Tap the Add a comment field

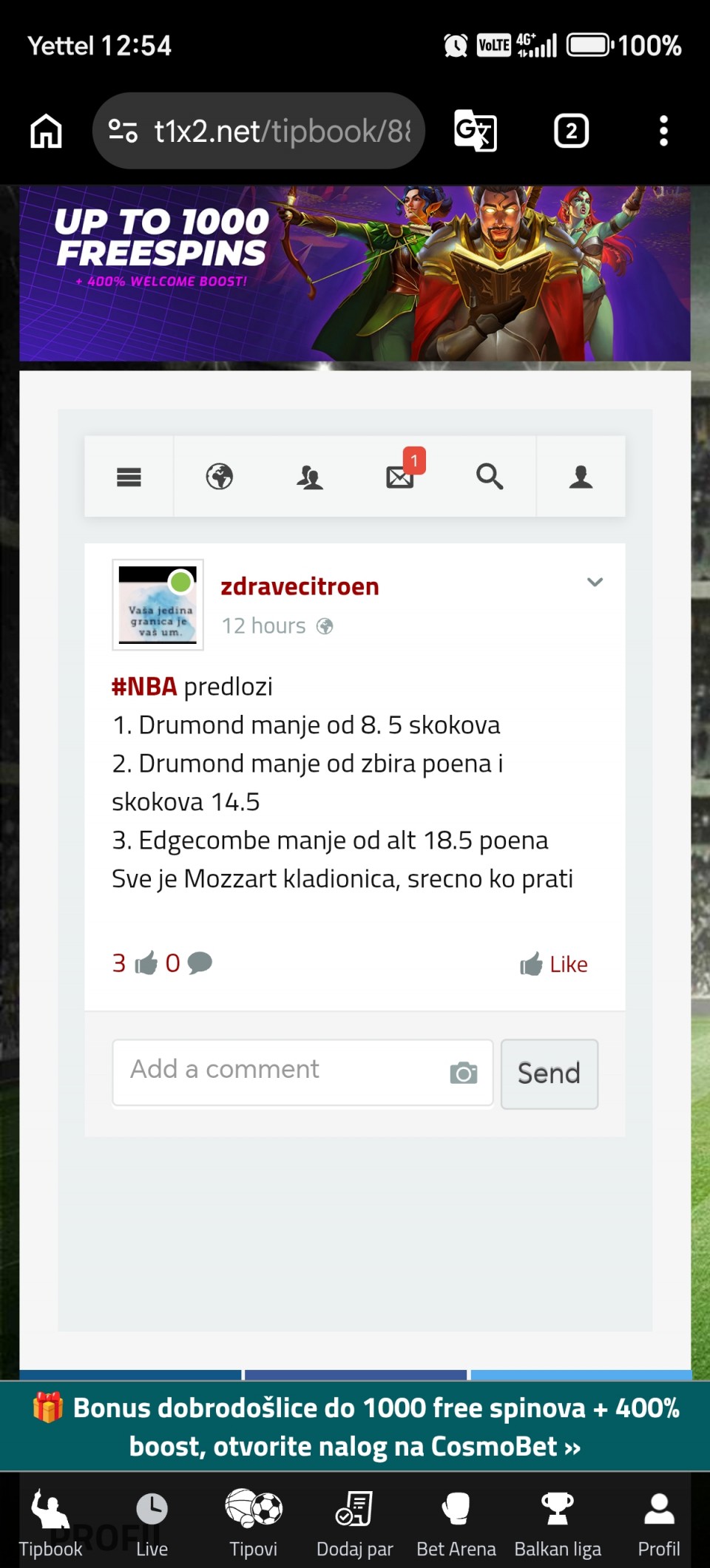pos(281,1071)
